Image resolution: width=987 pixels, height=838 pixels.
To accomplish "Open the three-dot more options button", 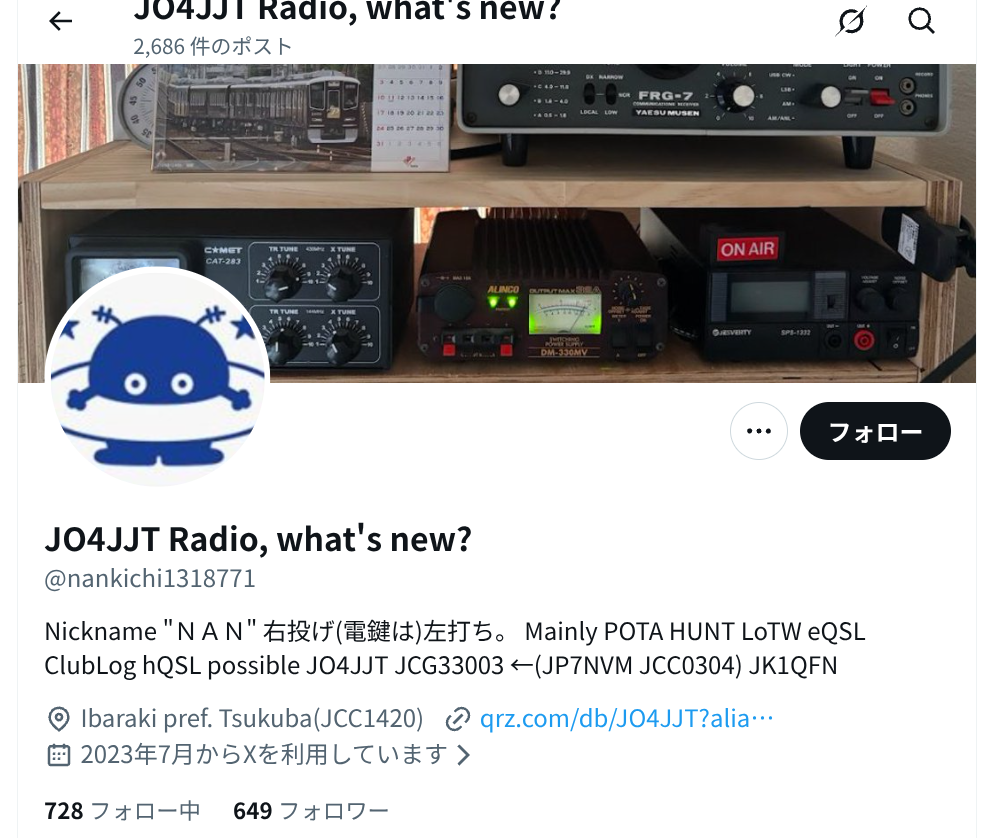I will click(x=759, y=432).
